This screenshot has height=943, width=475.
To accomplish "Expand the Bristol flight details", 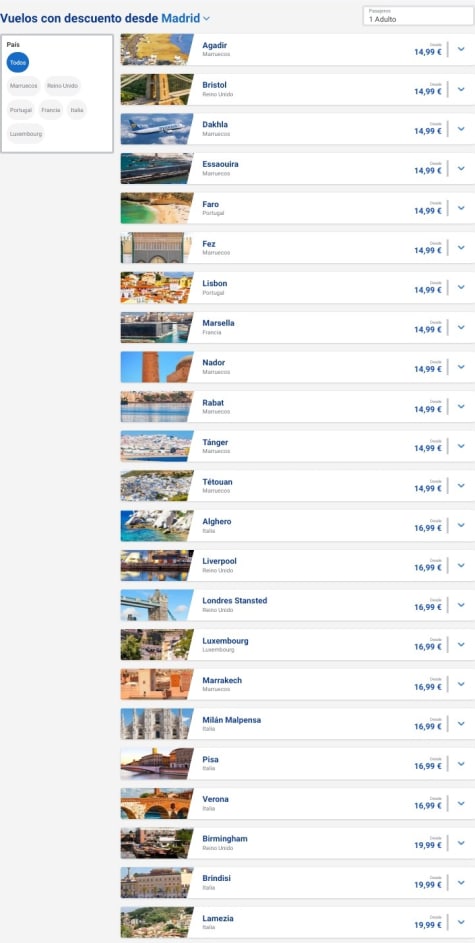I will click(x=461, y=89).
